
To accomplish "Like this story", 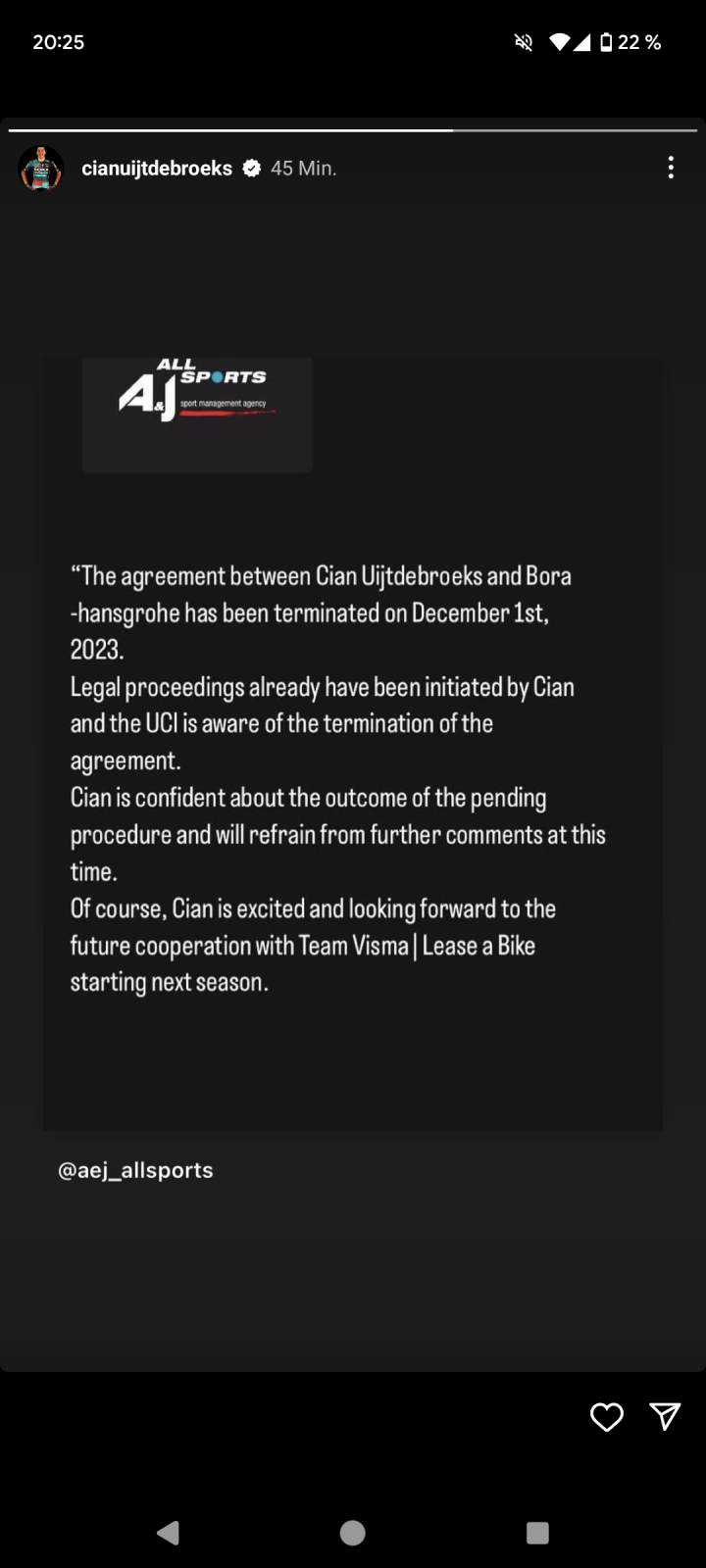I will point(607,1417).
